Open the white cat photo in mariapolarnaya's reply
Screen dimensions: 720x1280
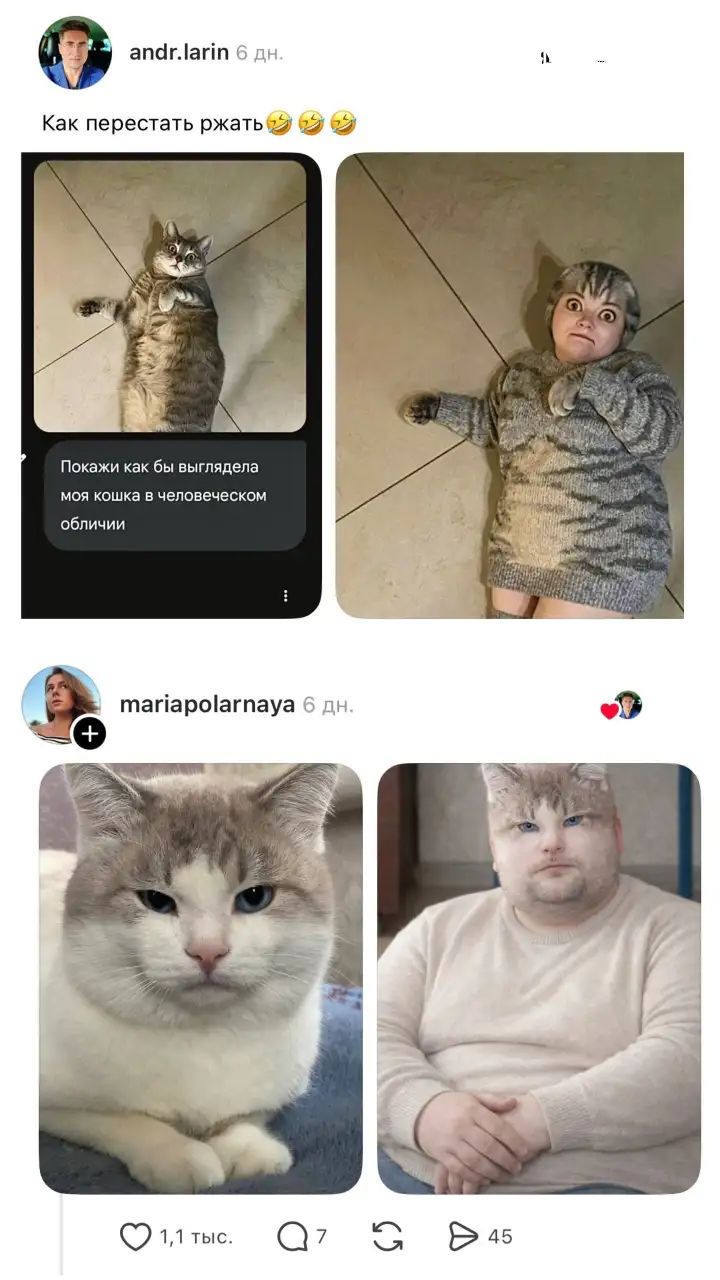200,978
